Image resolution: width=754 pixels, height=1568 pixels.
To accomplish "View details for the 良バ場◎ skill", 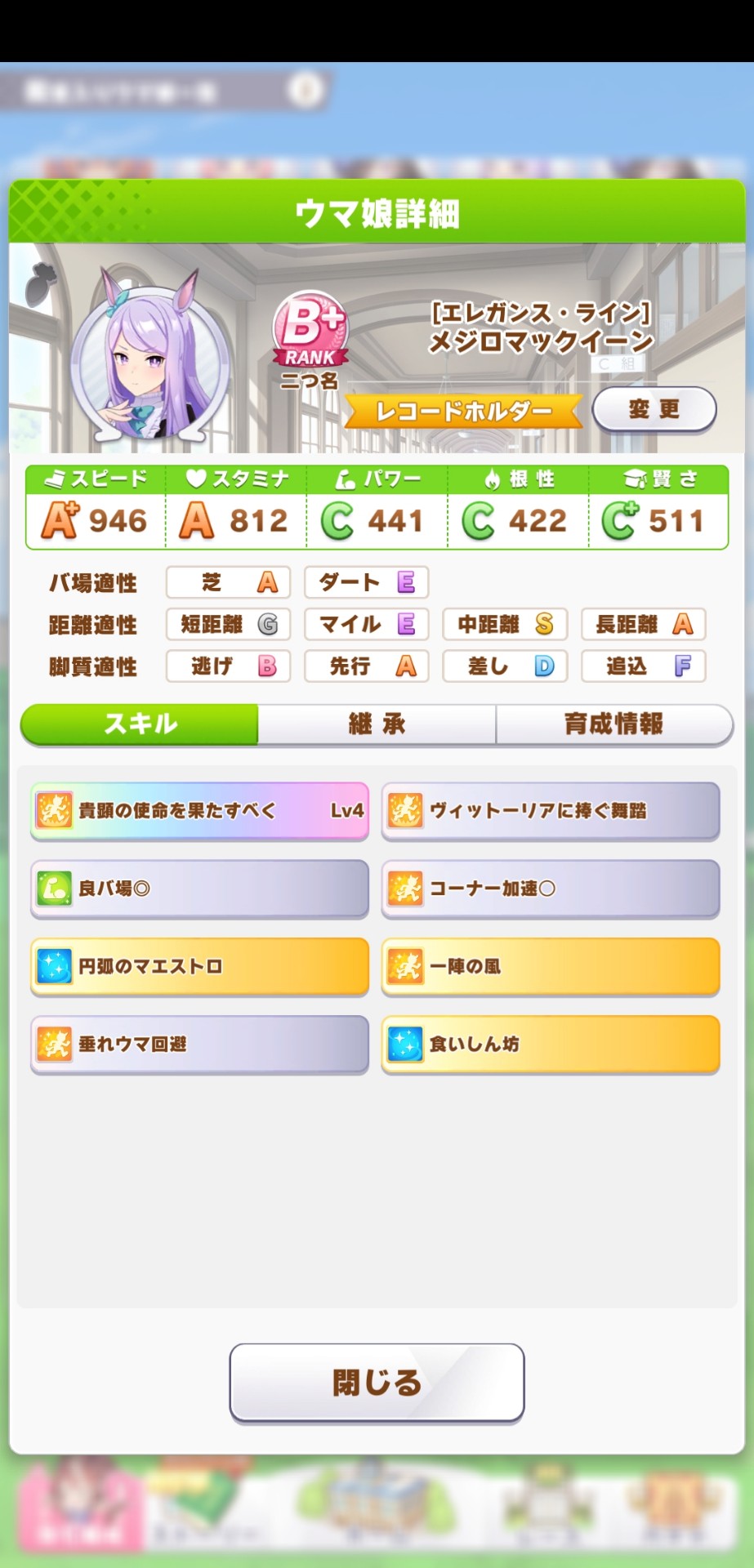I will (199, 888).
